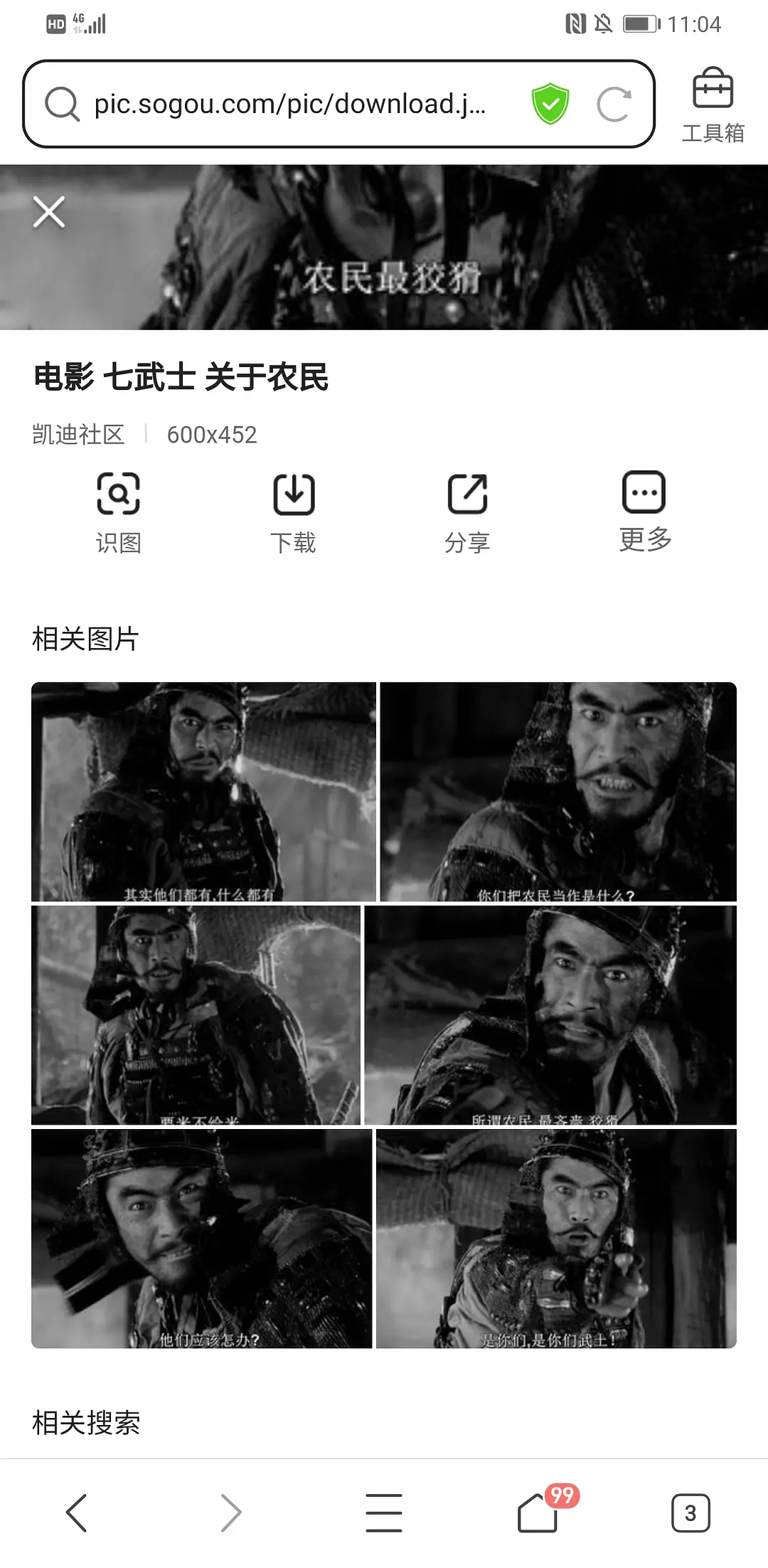
Task: Reload the current page
Action: click(614, 105)
